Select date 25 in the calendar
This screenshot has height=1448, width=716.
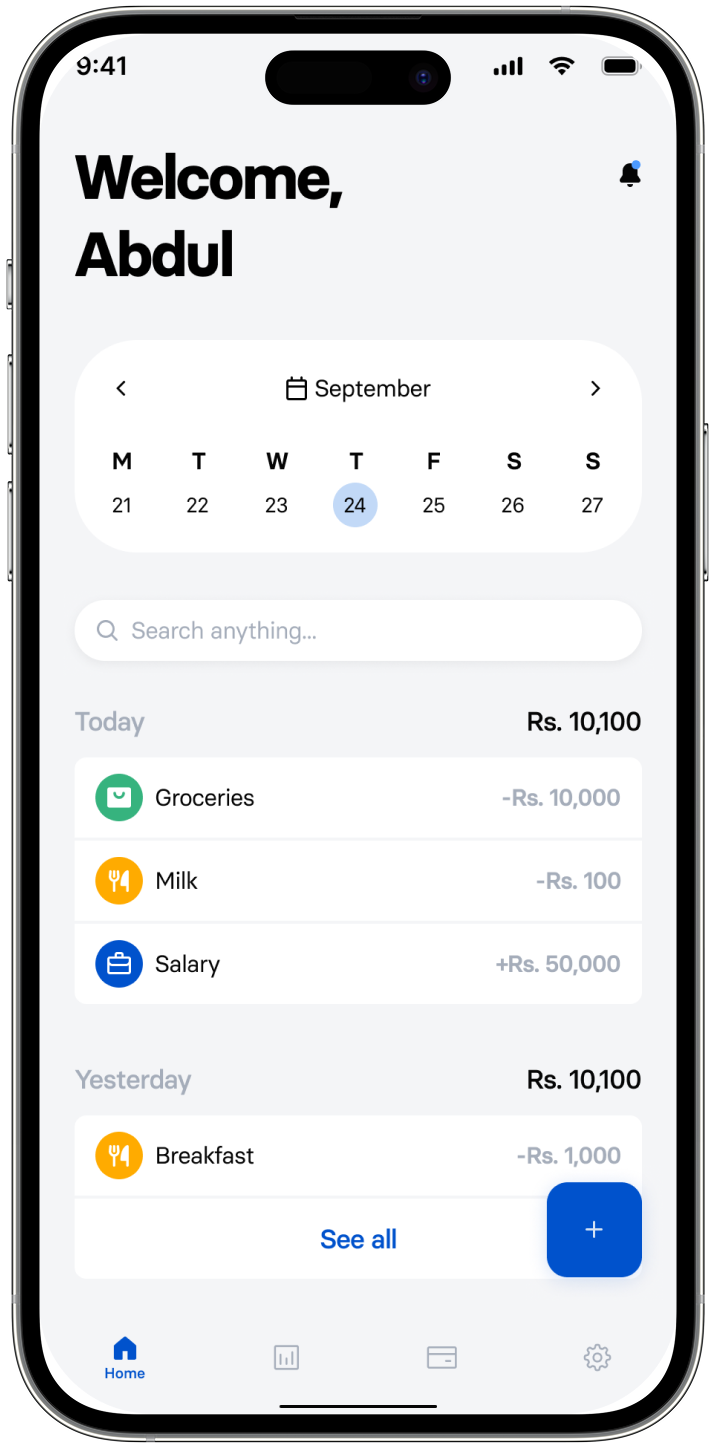pyautogui.click(x=433, y=505)
